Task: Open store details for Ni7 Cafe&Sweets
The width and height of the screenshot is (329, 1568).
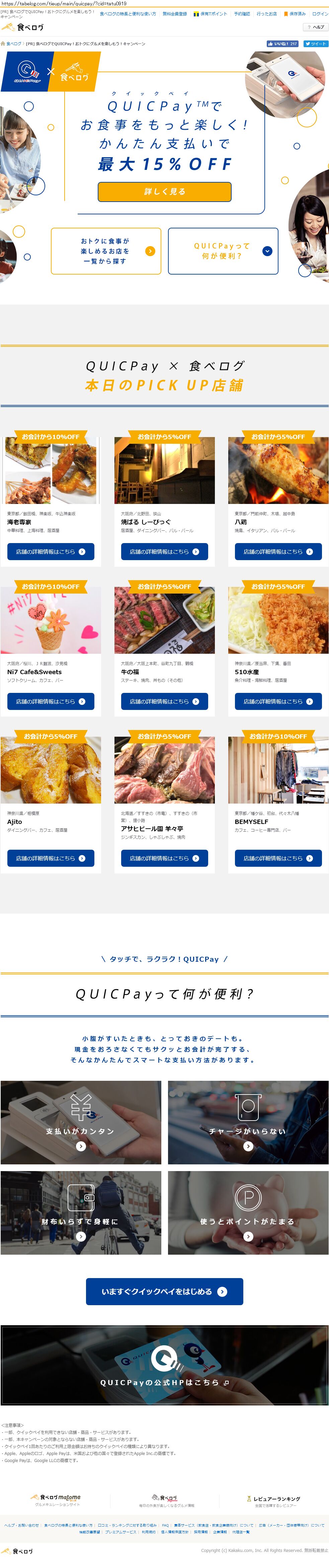Action: coord(51,701)
